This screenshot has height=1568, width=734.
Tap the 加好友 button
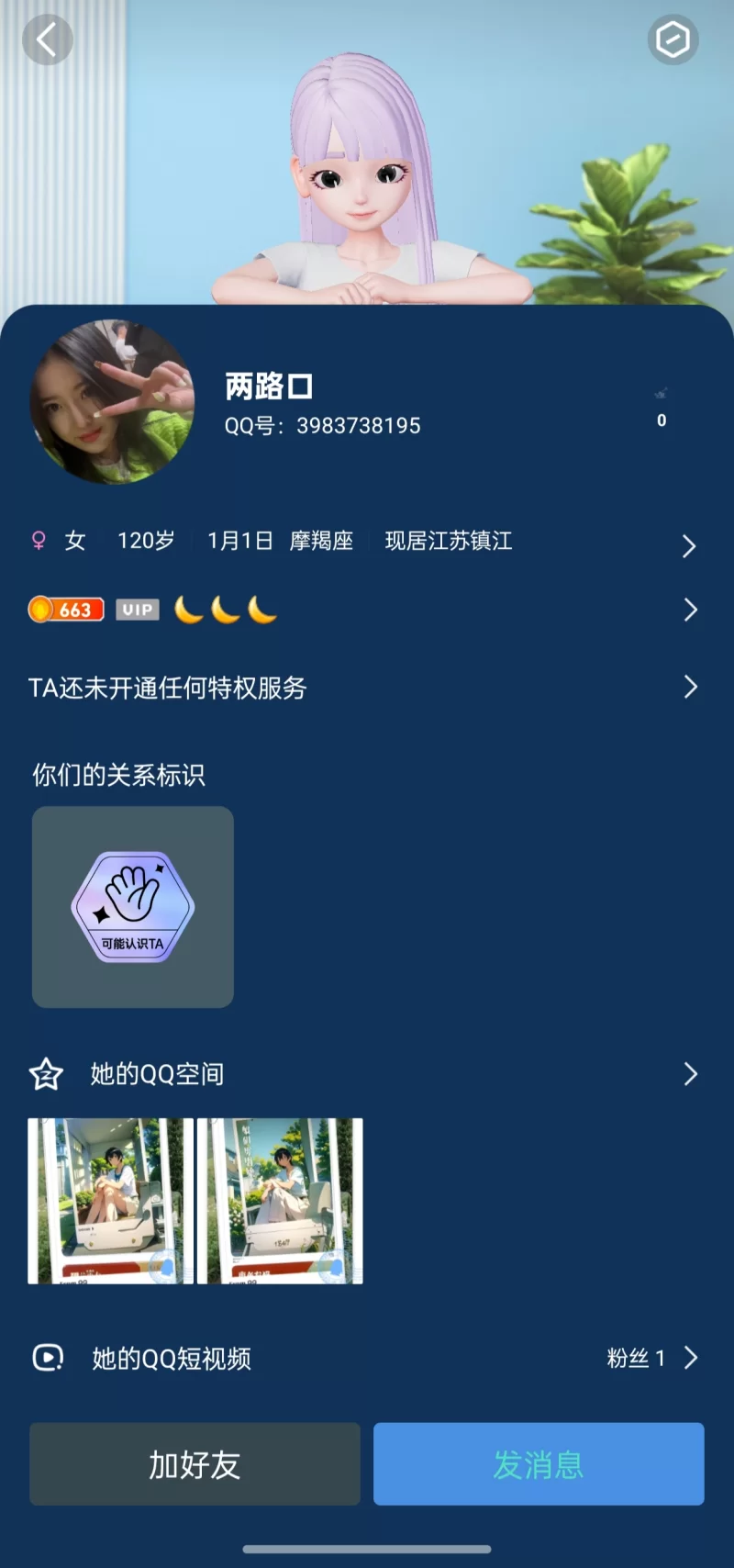coord(195,1464)
